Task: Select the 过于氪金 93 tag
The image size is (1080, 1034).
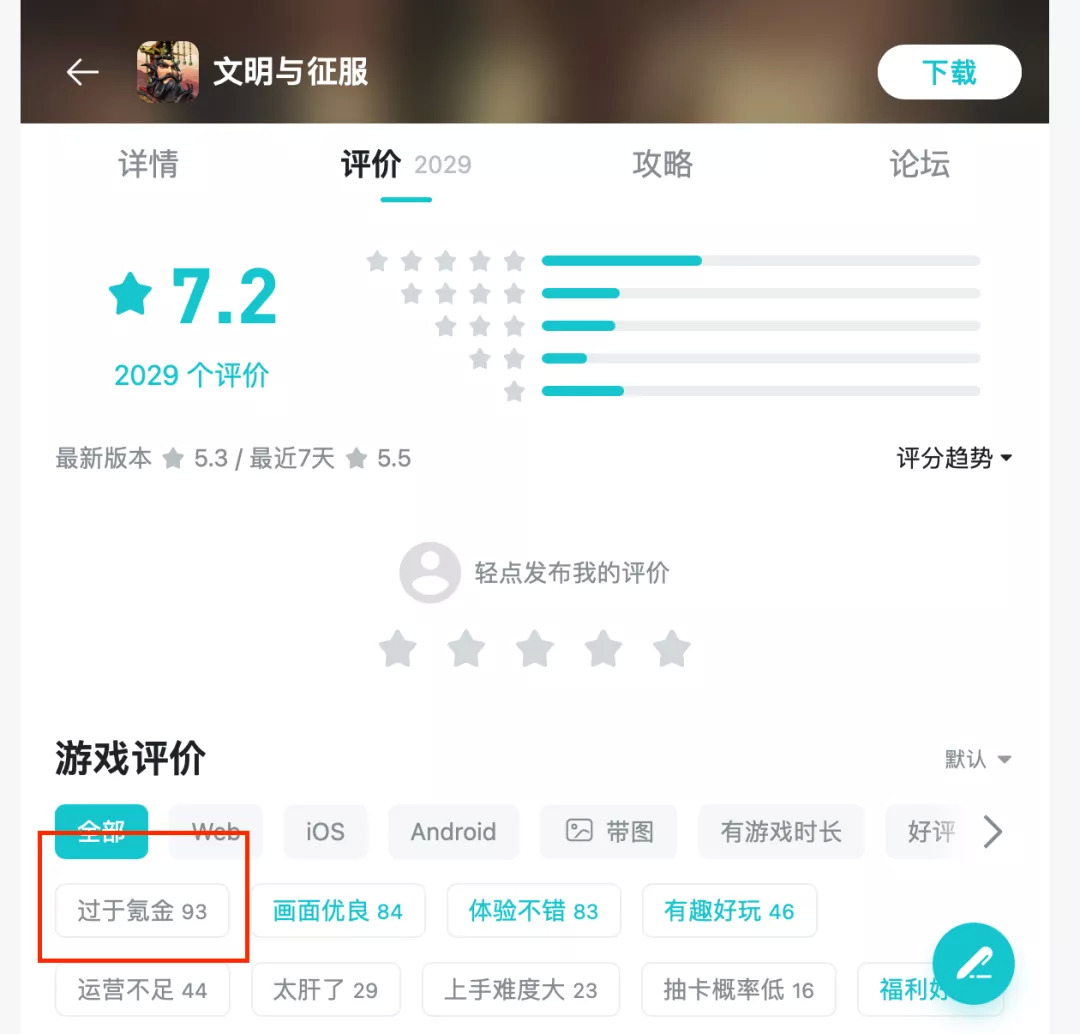Action: 142,911
